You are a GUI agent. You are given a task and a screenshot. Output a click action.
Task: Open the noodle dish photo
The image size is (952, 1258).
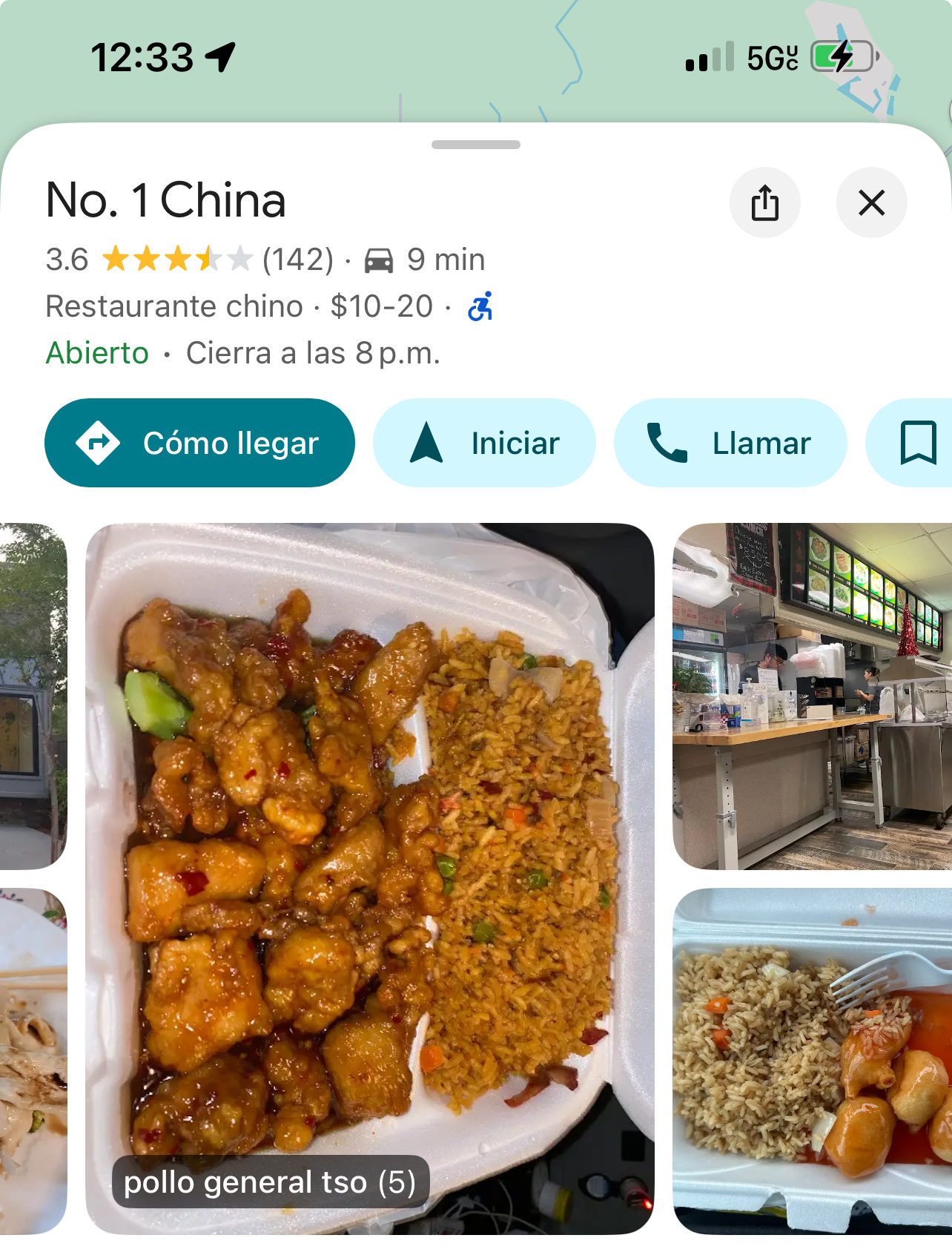pos(33,1061)
